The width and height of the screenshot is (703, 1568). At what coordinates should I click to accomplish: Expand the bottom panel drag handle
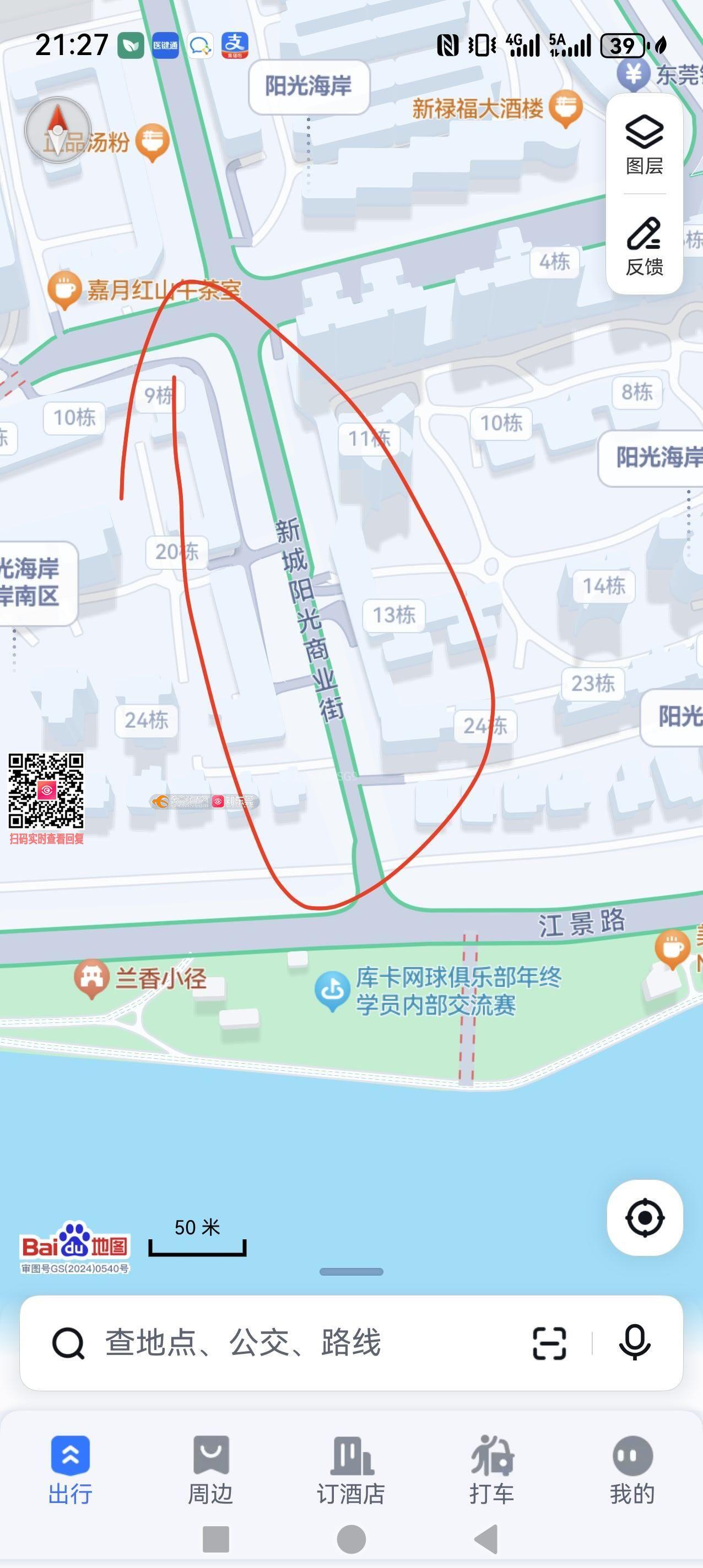pyautogui.click(x=351, y=1272)
